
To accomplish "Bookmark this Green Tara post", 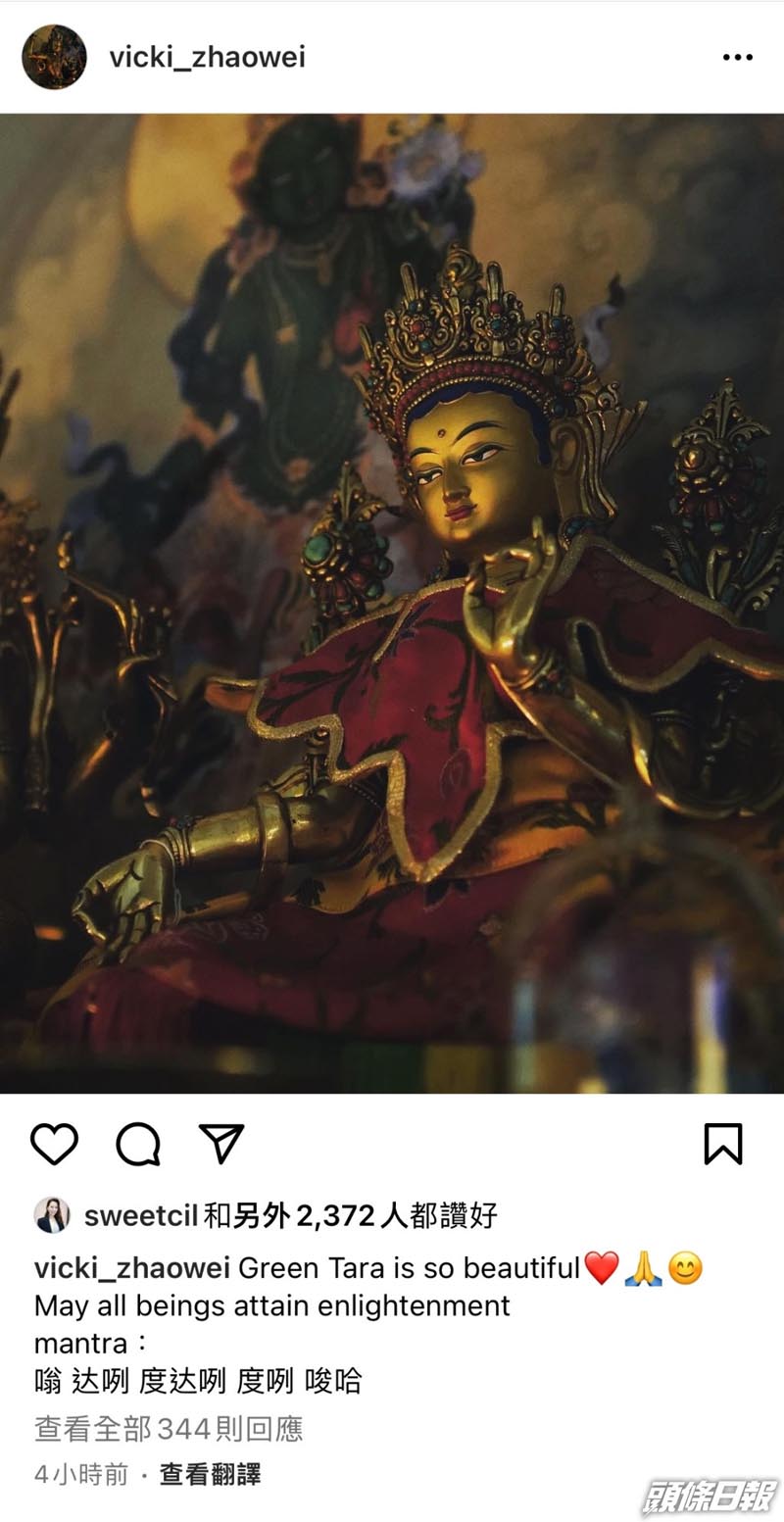I will [x=723, y=1144].
